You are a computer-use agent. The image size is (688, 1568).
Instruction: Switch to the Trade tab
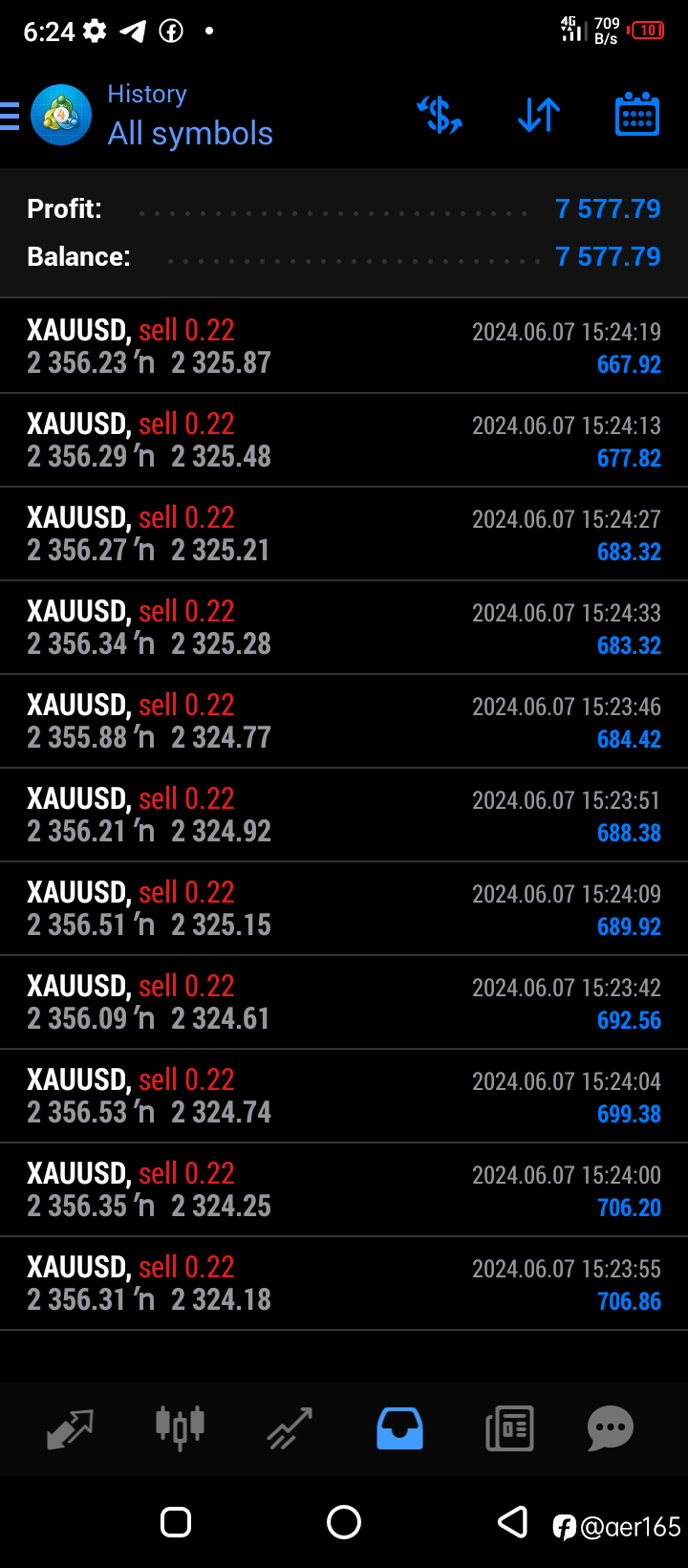[x=290, y=1428]
